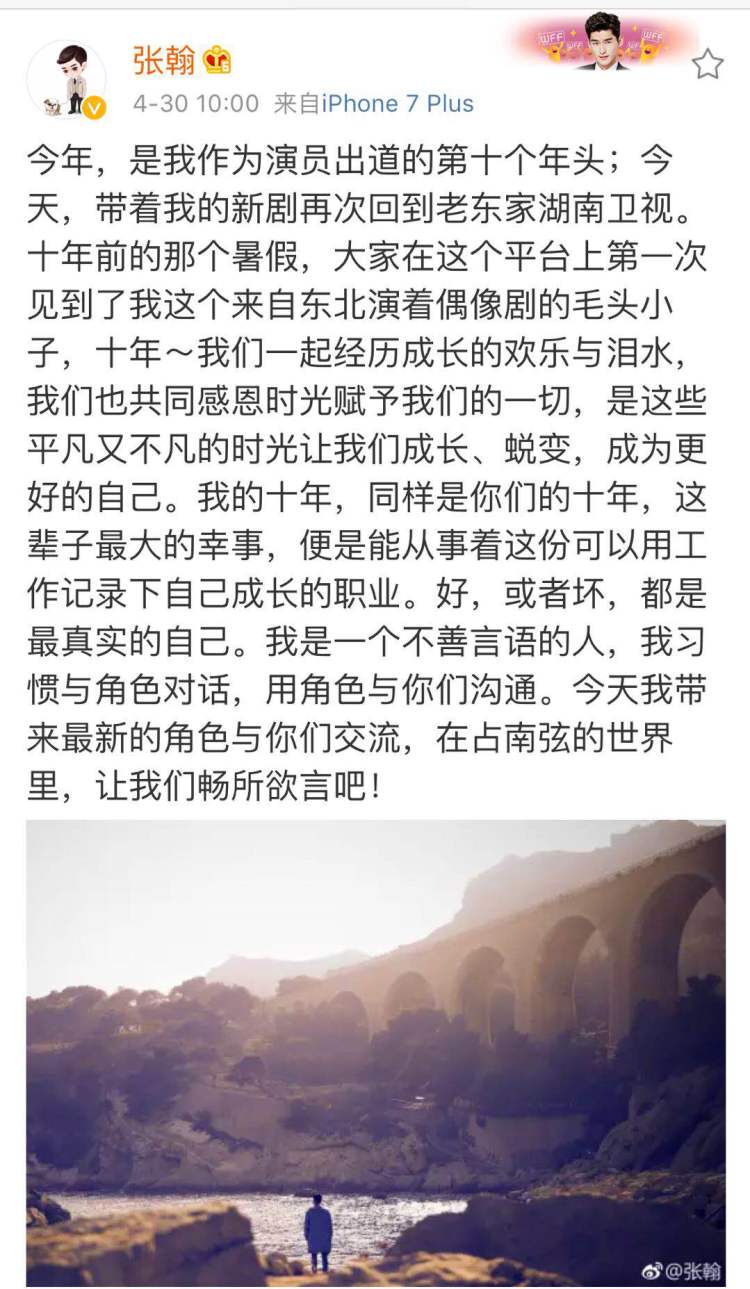Favorite this post with the star icon
Image resolution: width=750 pixels, height=1289 pixels.
click(x=706, y=64)
